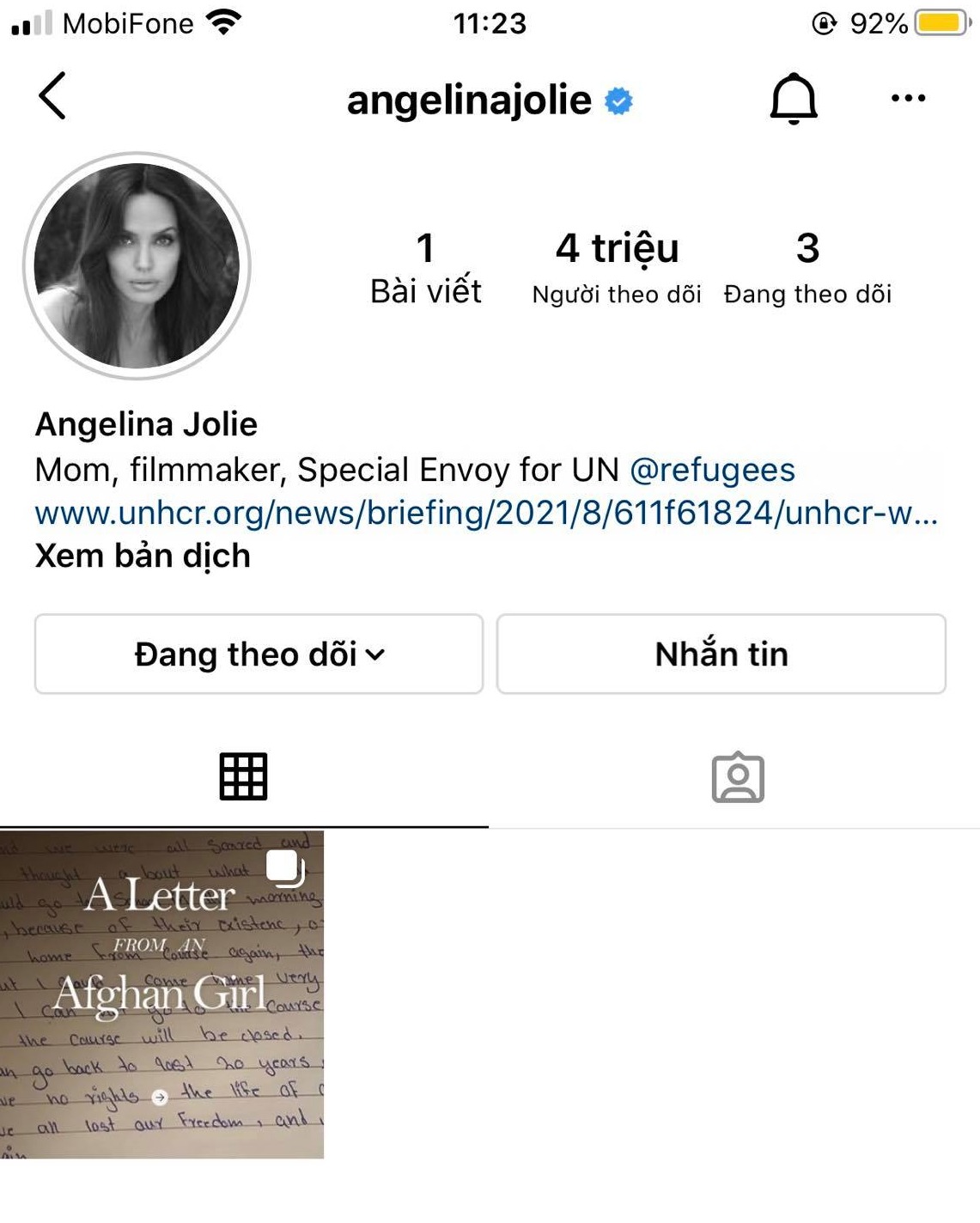
Task: Open the three-dot overflow menu
Action: (908, 98)
